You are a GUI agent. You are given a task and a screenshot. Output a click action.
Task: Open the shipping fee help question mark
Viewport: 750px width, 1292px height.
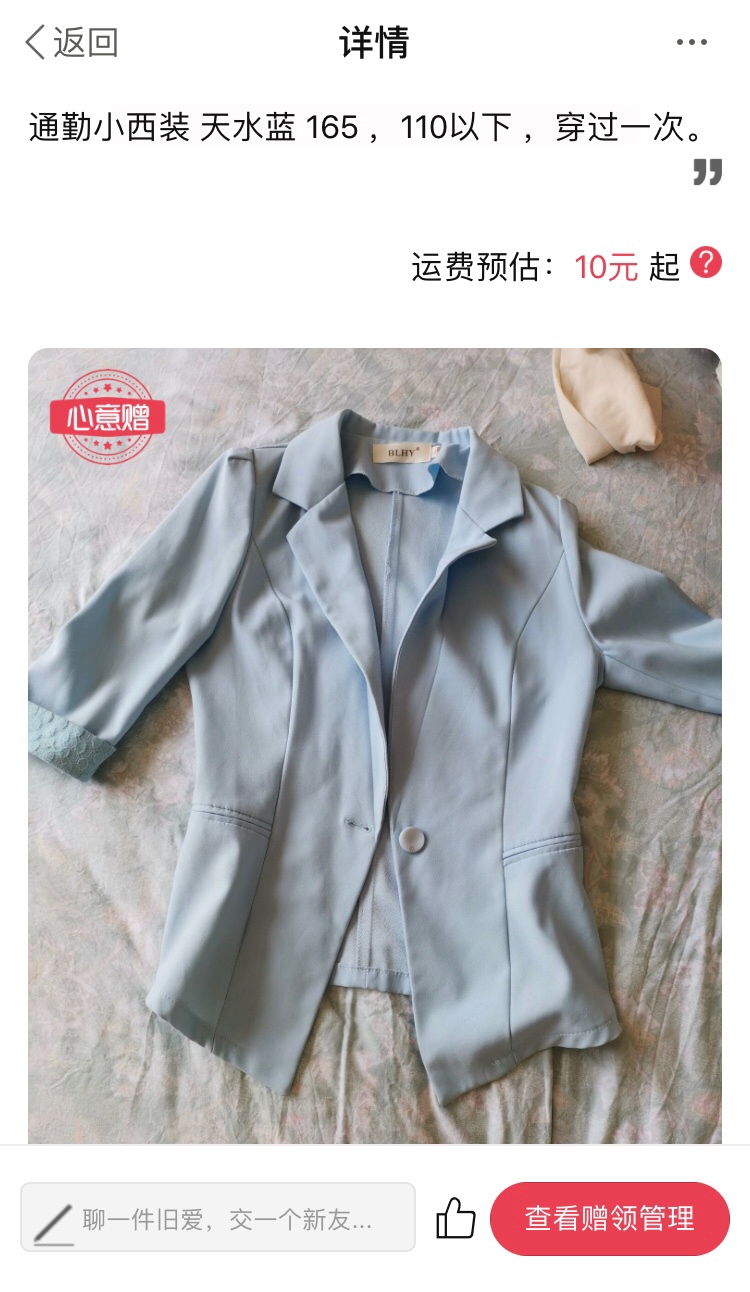tap(706, 264)
